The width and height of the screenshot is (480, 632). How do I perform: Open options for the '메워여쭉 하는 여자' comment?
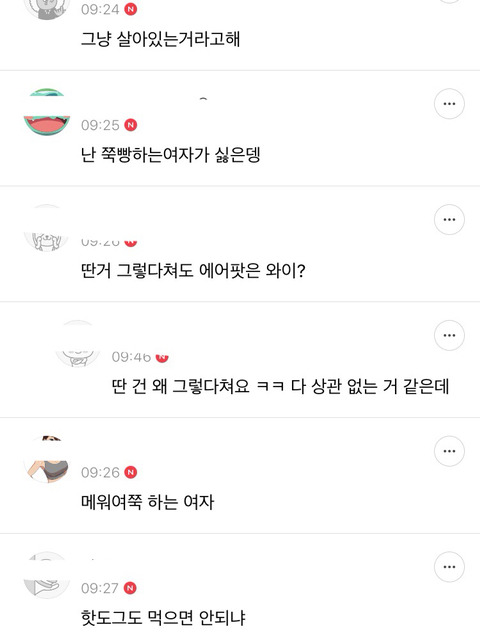[449, 451]
